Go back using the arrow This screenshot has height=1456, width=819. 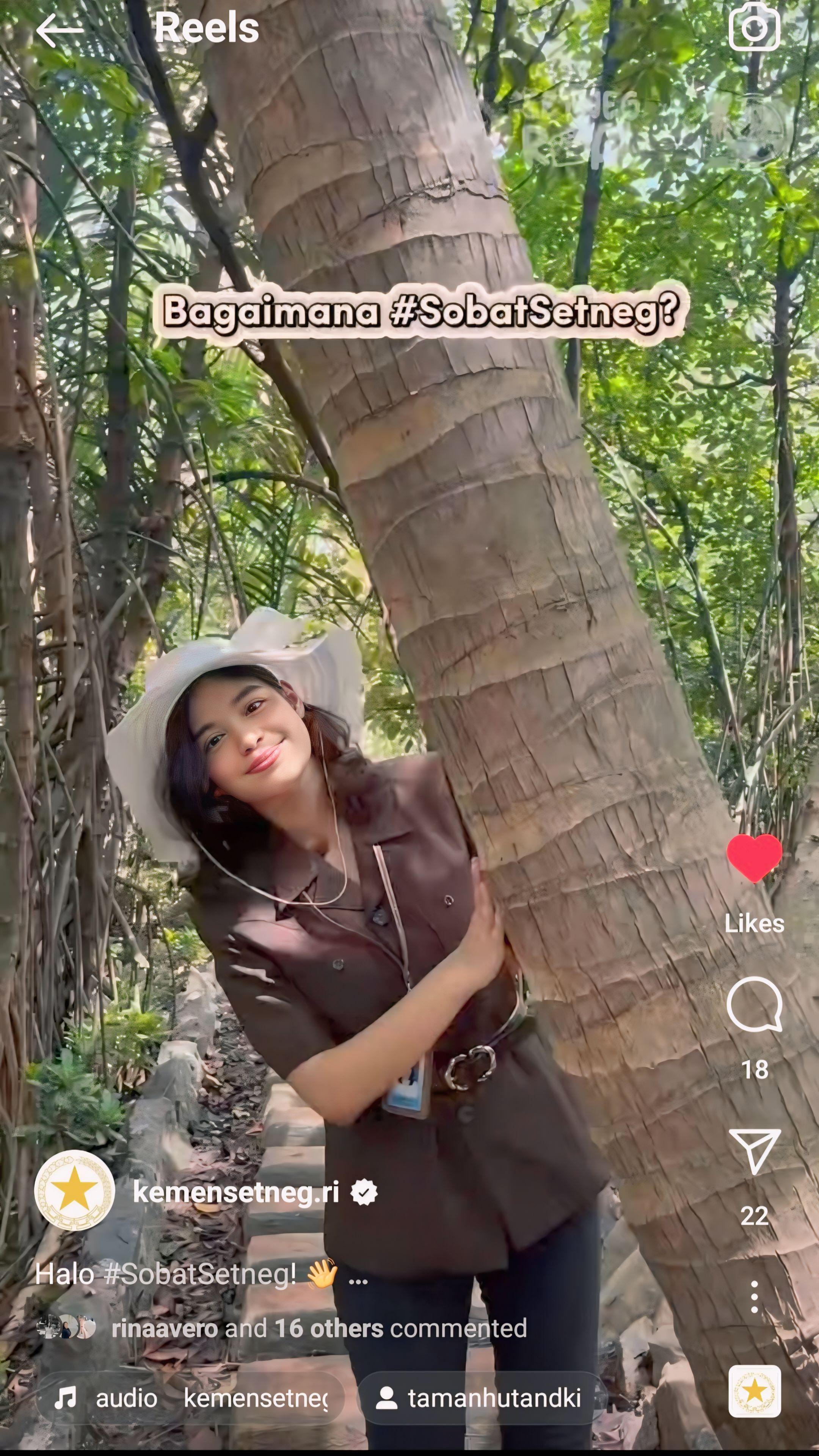coord(60,30)
